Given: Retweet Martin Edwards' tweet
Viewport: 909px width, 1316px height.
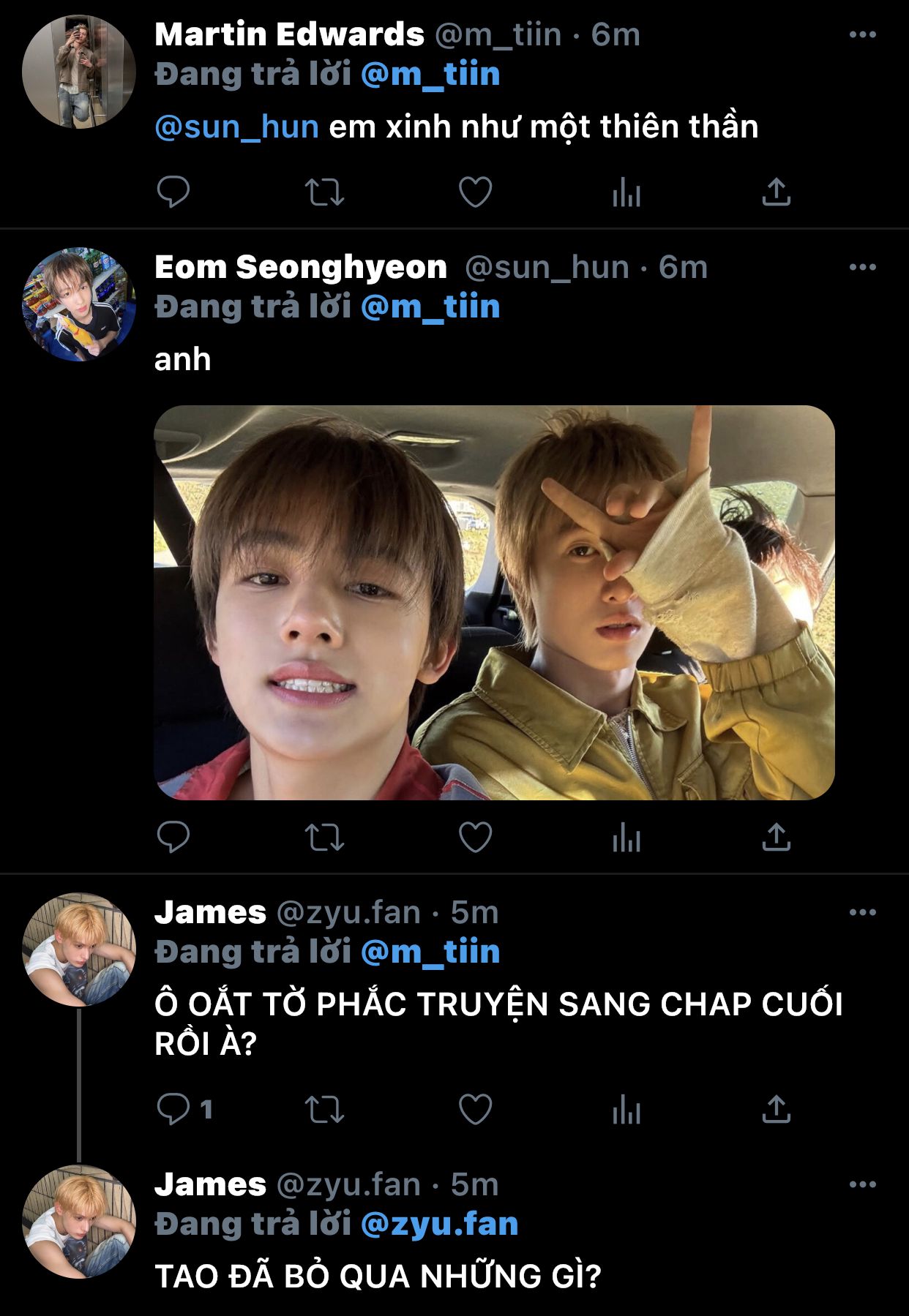Looking at the screenshot, I should pyautogui.click(x=324, y=192).
